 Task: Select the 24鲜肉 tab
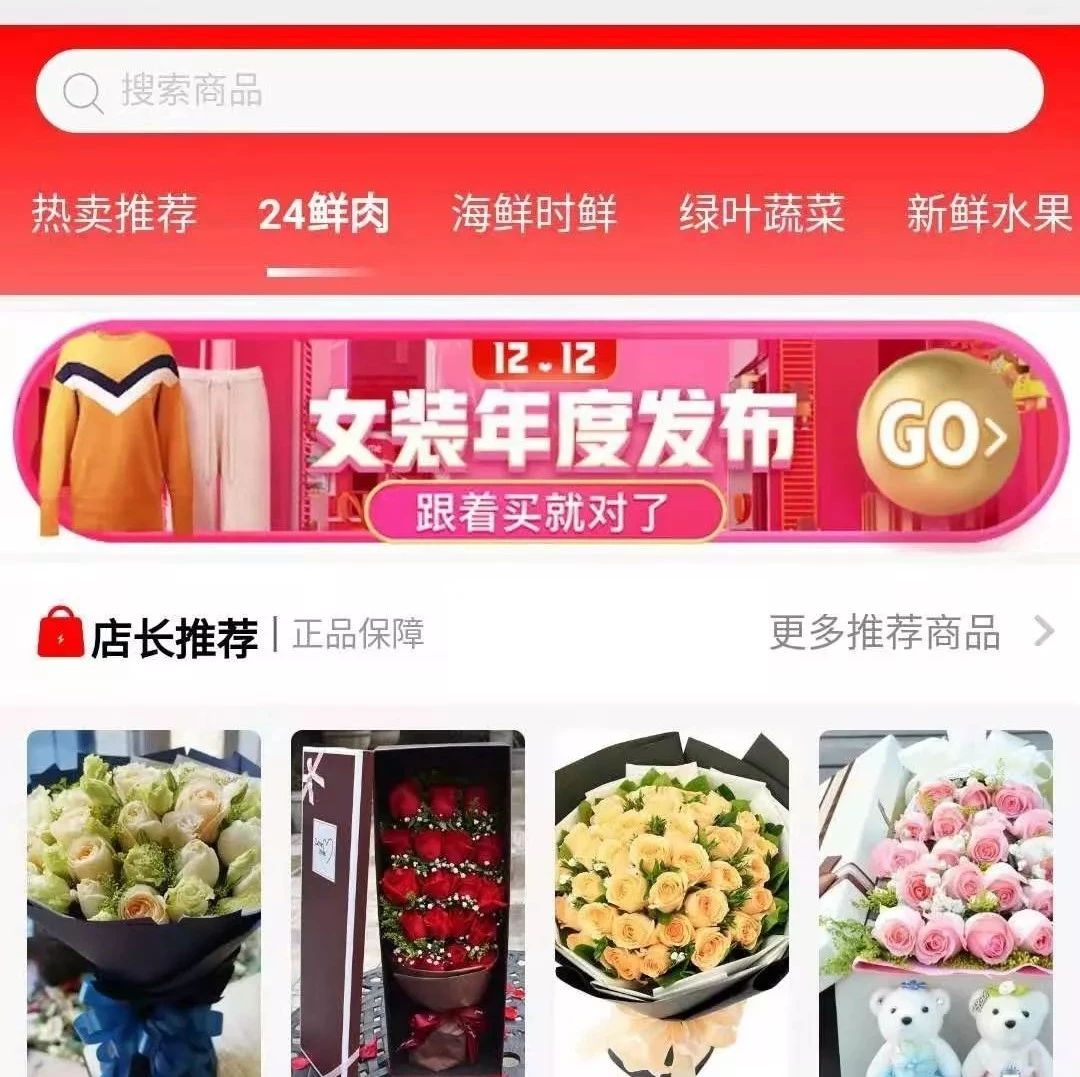(x=324, y=214)
